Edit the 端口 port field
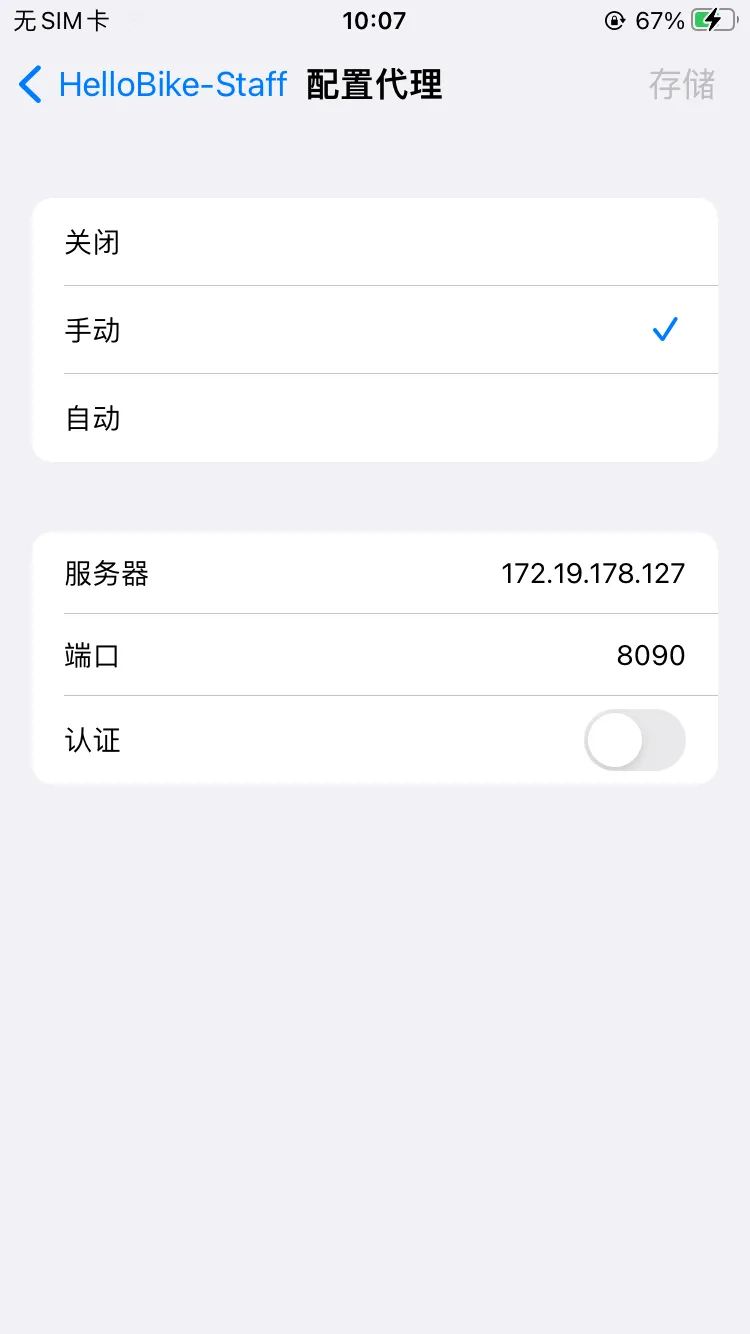Viewport: 750px width, 1334px height. point(375,655)
